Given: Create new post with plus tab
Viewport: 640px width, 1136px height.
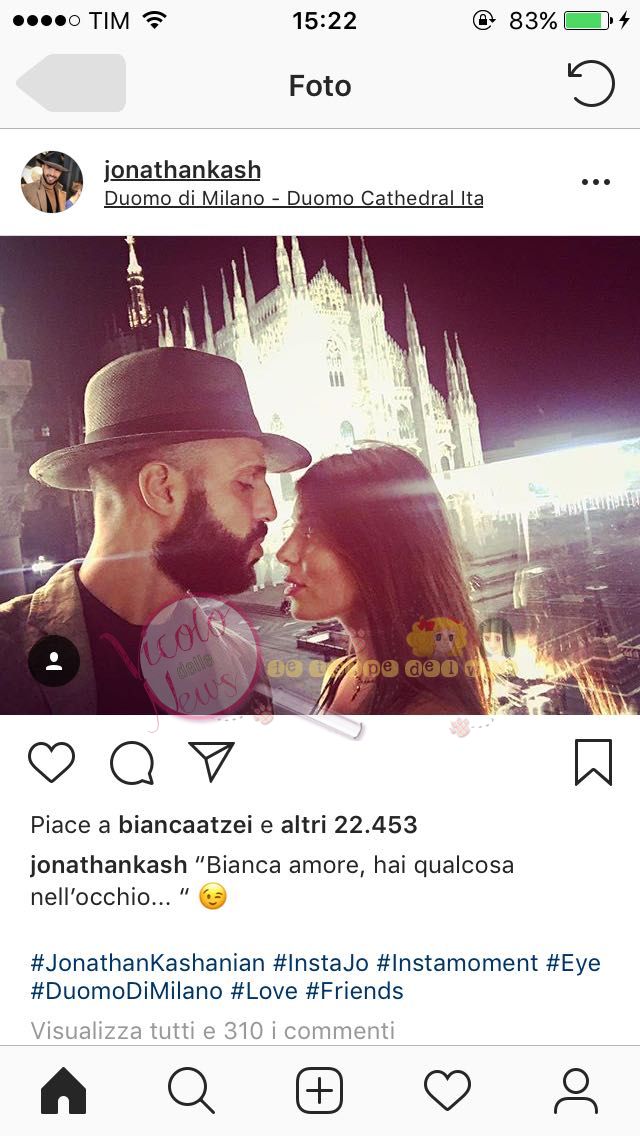Looking at the screenshot, I should pyautogui.click(x=319, y=1090).
